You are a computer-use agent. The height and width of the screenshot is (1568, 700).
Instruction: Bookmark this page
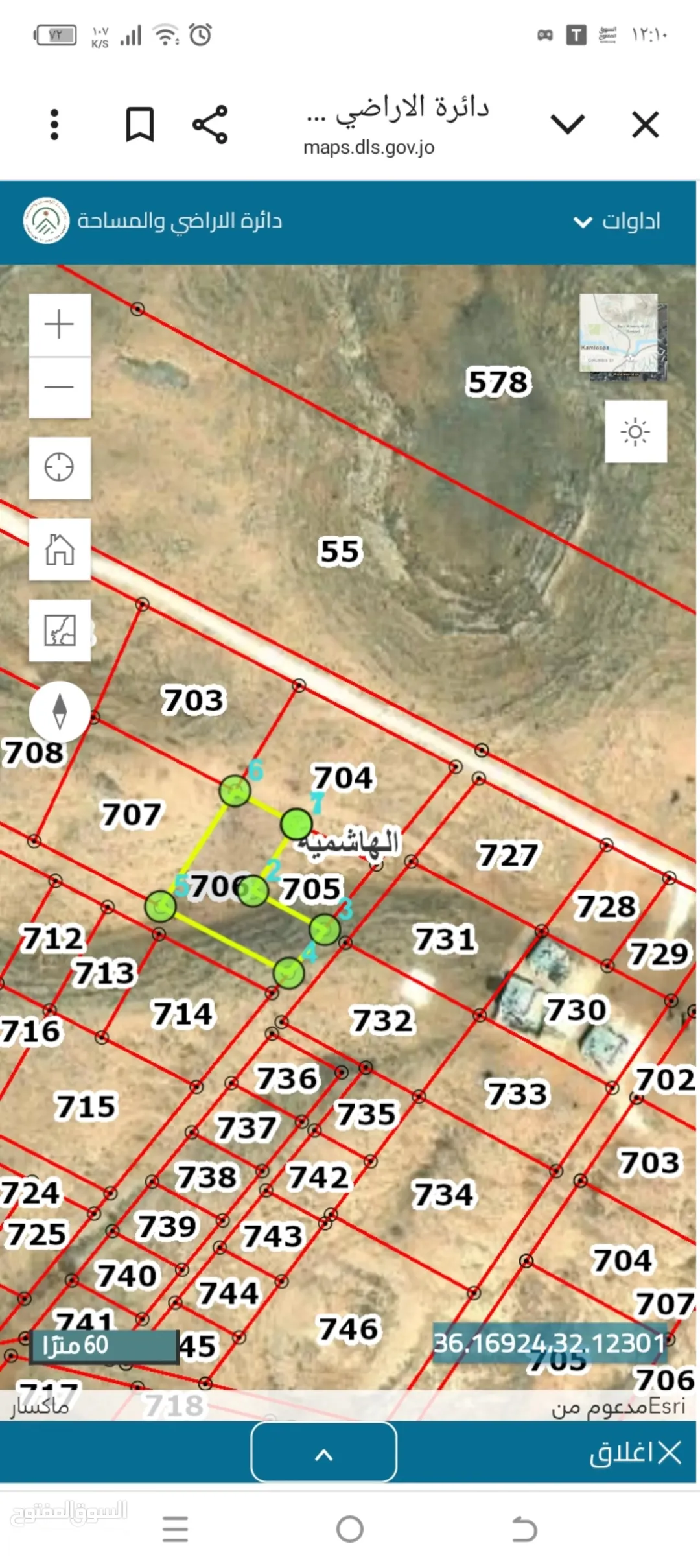[x=139, y=124]
